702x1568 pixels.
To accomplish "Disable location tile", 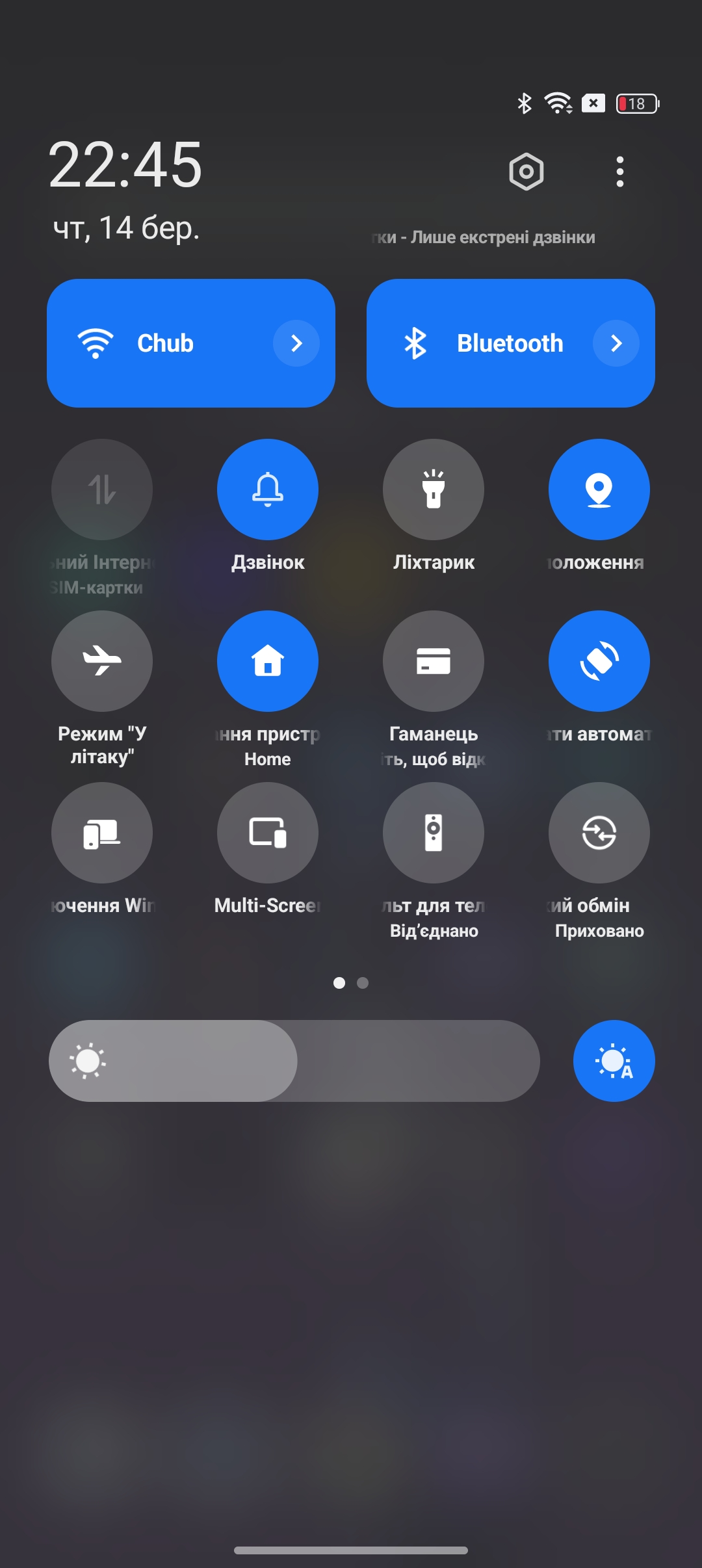I will [x=599, y=490].
